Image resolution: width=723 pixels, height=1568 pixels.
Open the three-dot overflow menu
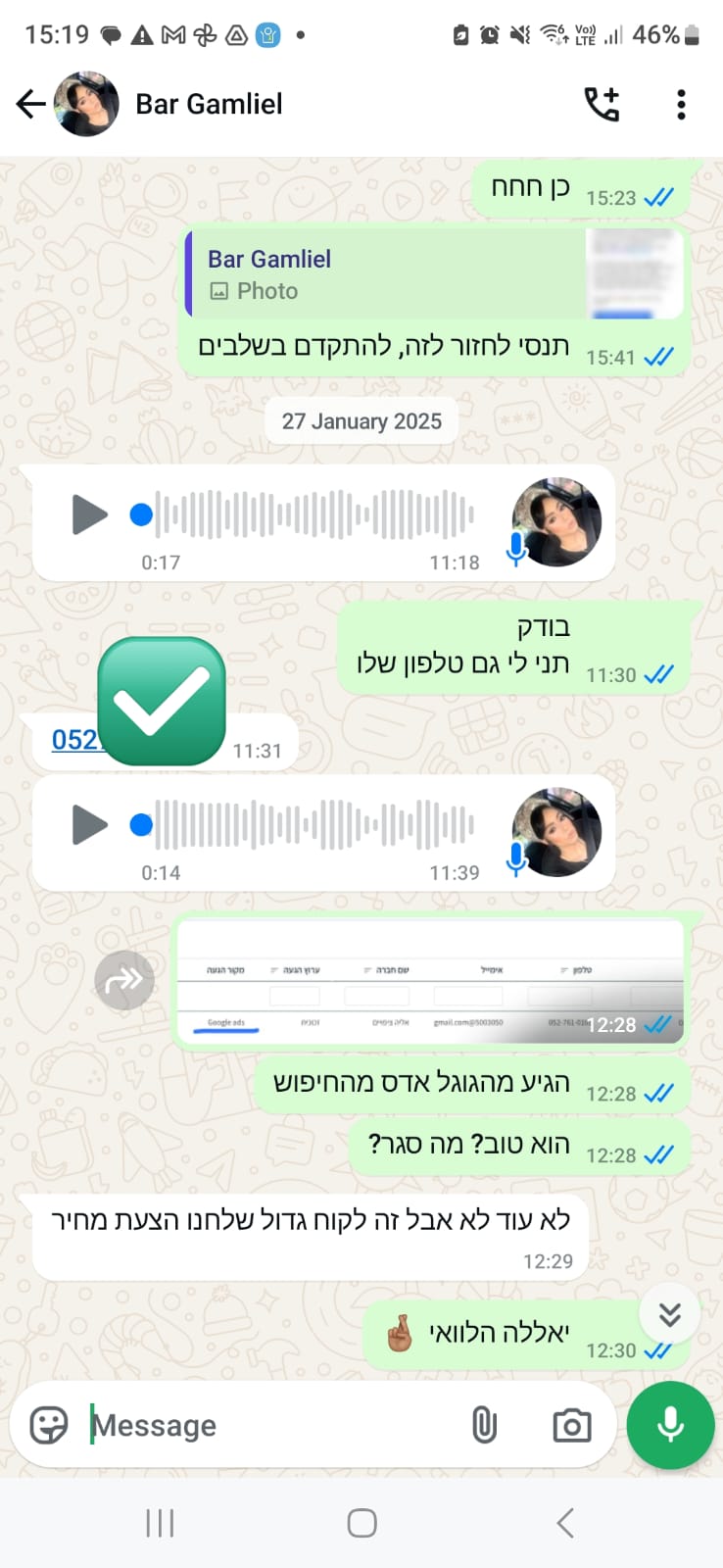tap(681, 104)
